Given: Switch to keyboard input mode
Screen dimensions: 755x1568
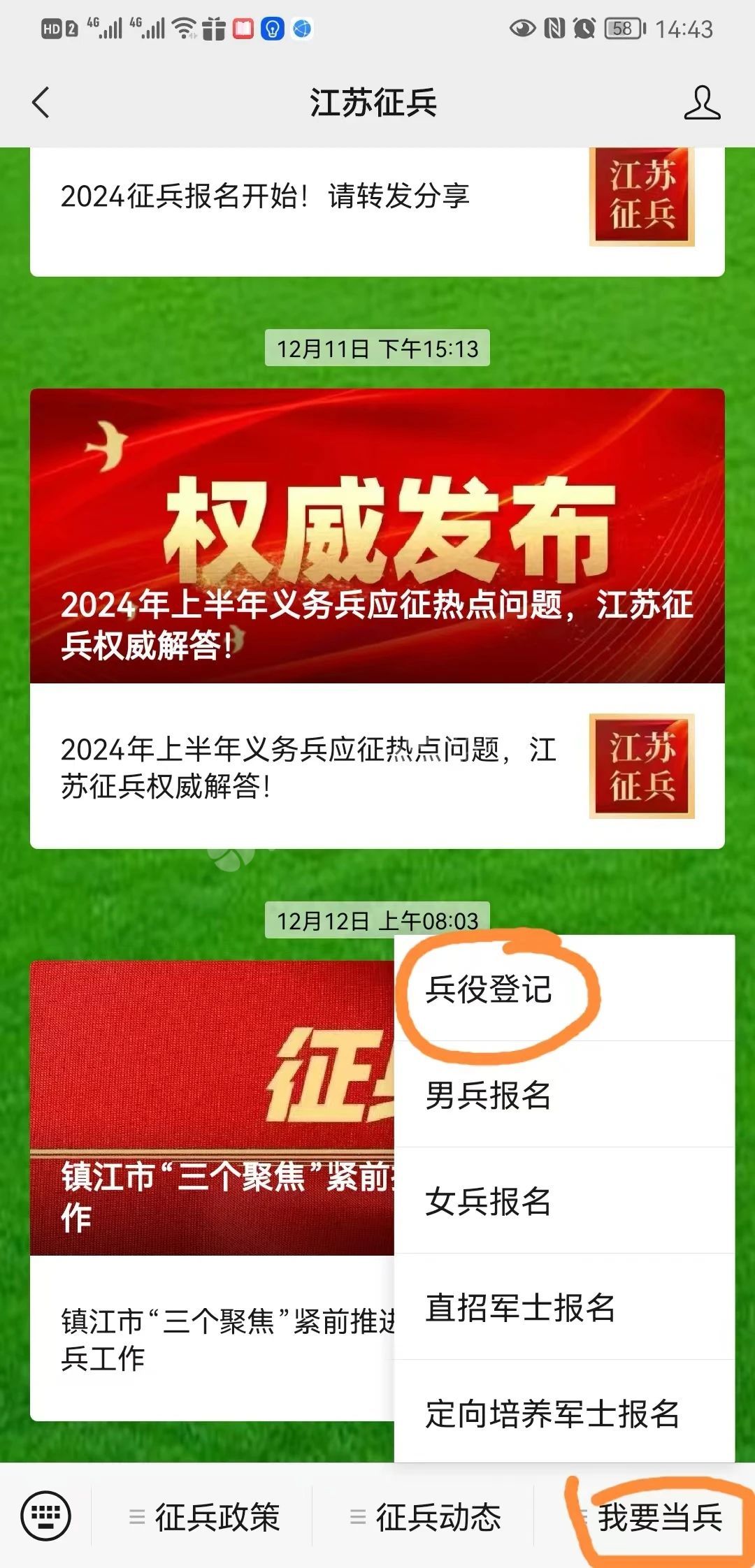Looking at the screenshot, I should point(46,1516).
